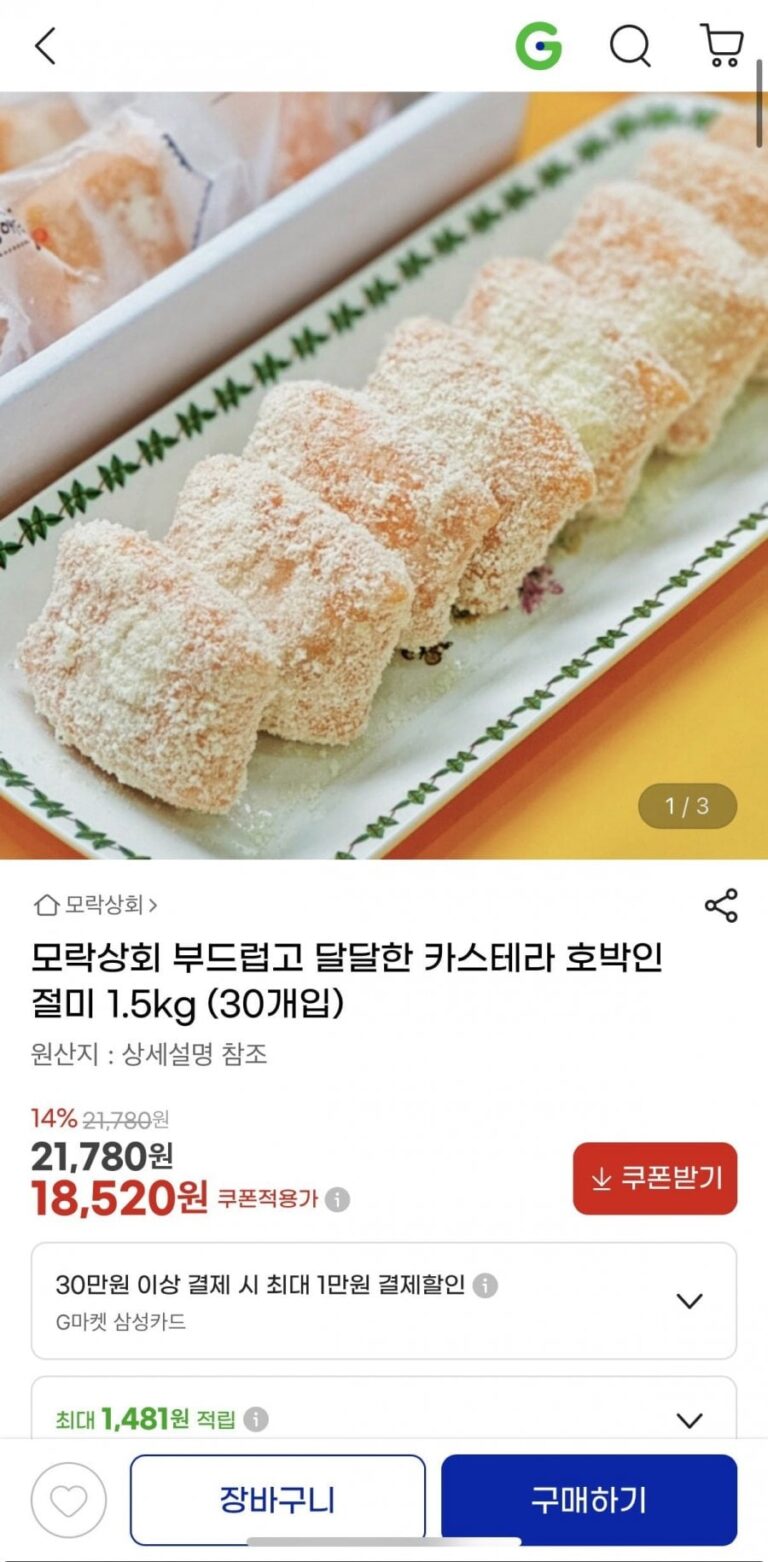The height and width of the screenshot is (1562, 768).
Task: Open info icon next to 결제할인
Action: pos(485,1285)
